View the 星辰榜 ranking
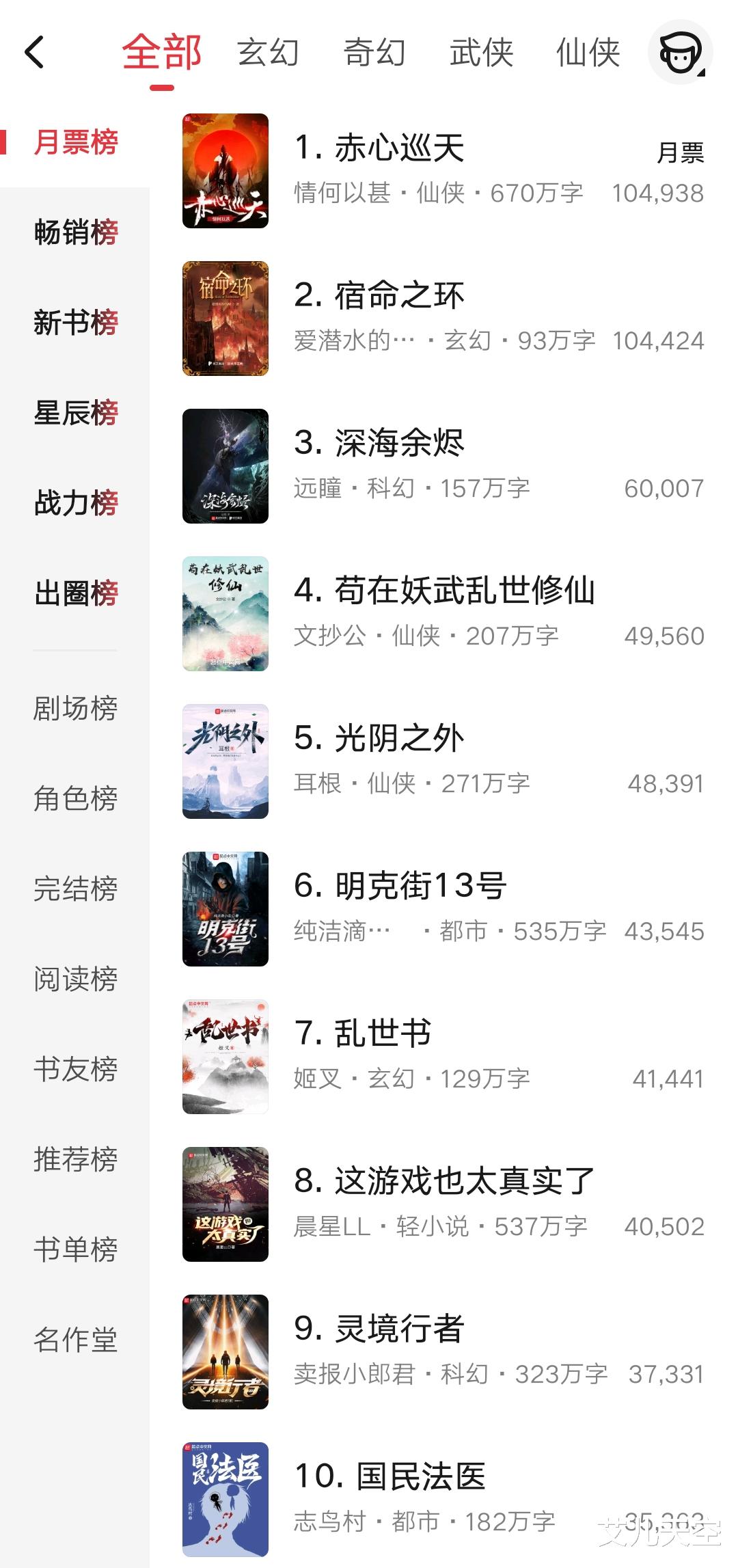This screenshot has width=738, height=1568. click(x=76, y=413)
